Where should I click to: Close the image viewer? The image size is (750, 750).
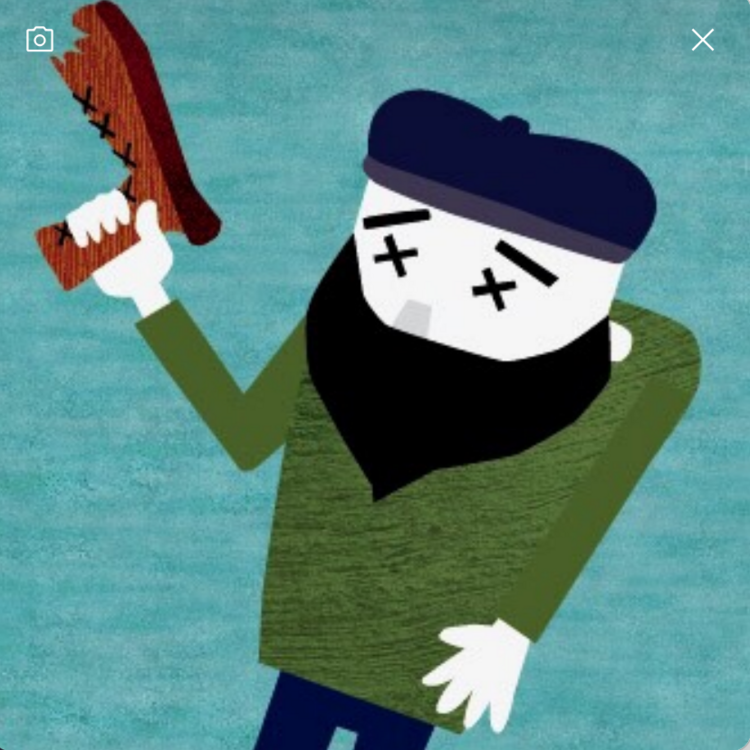pos(702,40)
